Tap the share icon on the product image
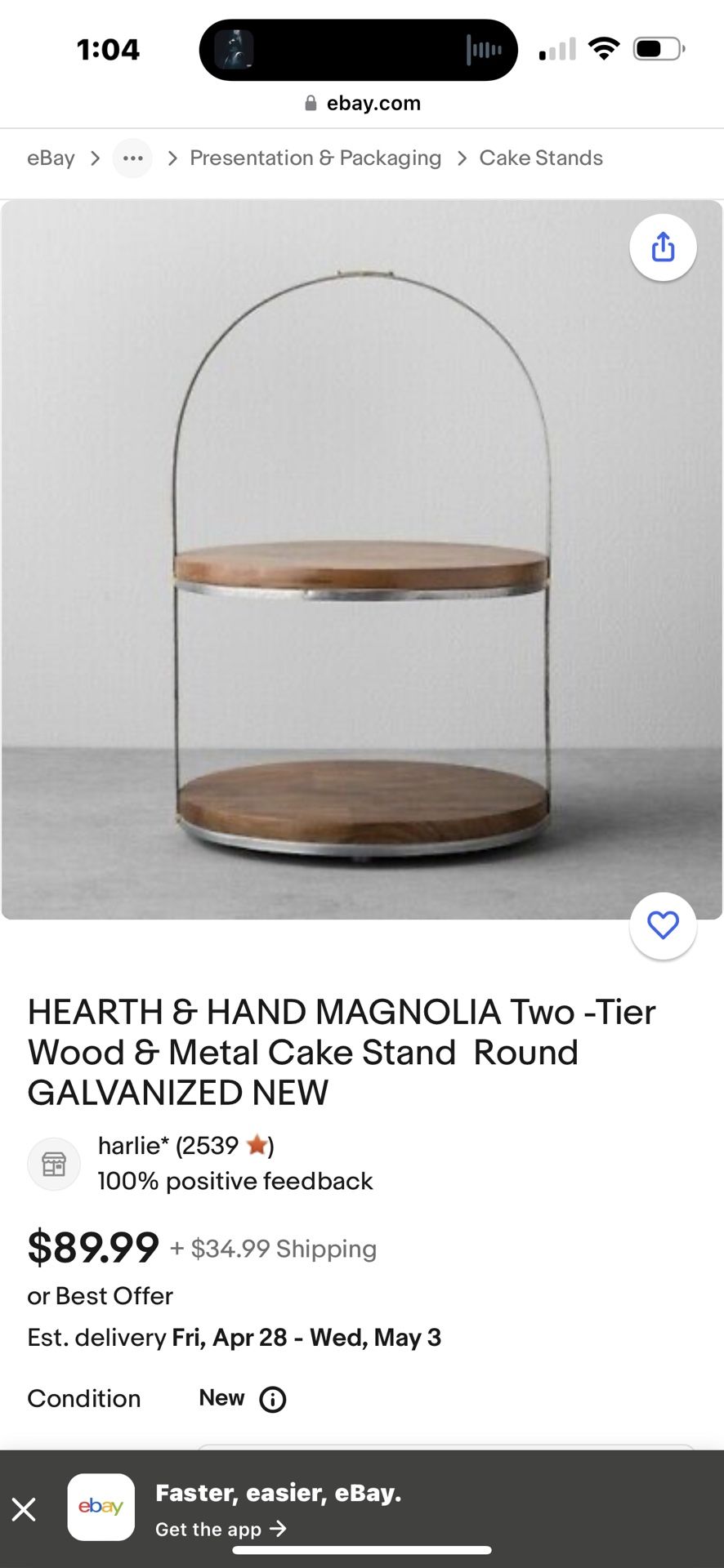The height and width of the screenshot is (1568, 724). [663, 247]
